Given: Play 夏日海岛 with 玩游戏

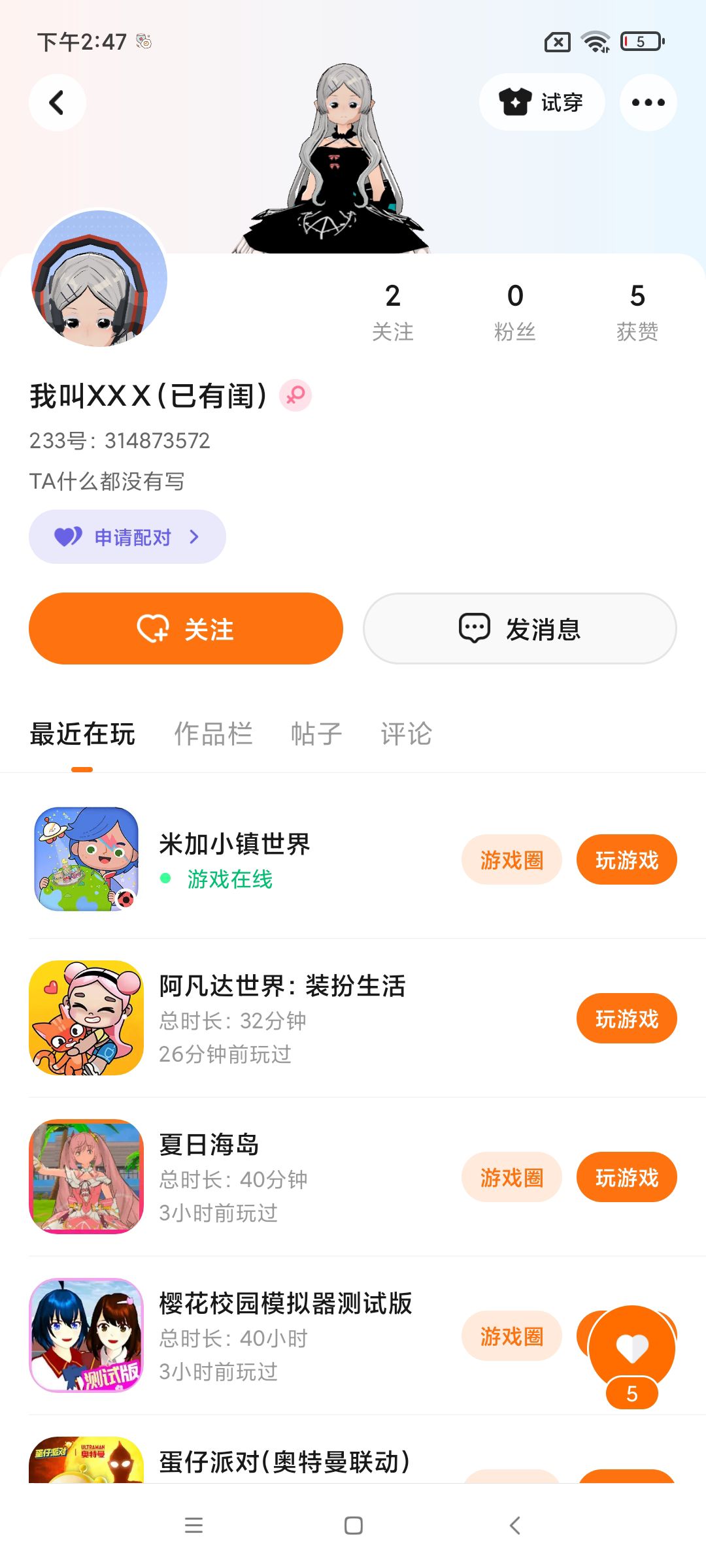Looking at the screenshot, I should tap(626, 1177).
